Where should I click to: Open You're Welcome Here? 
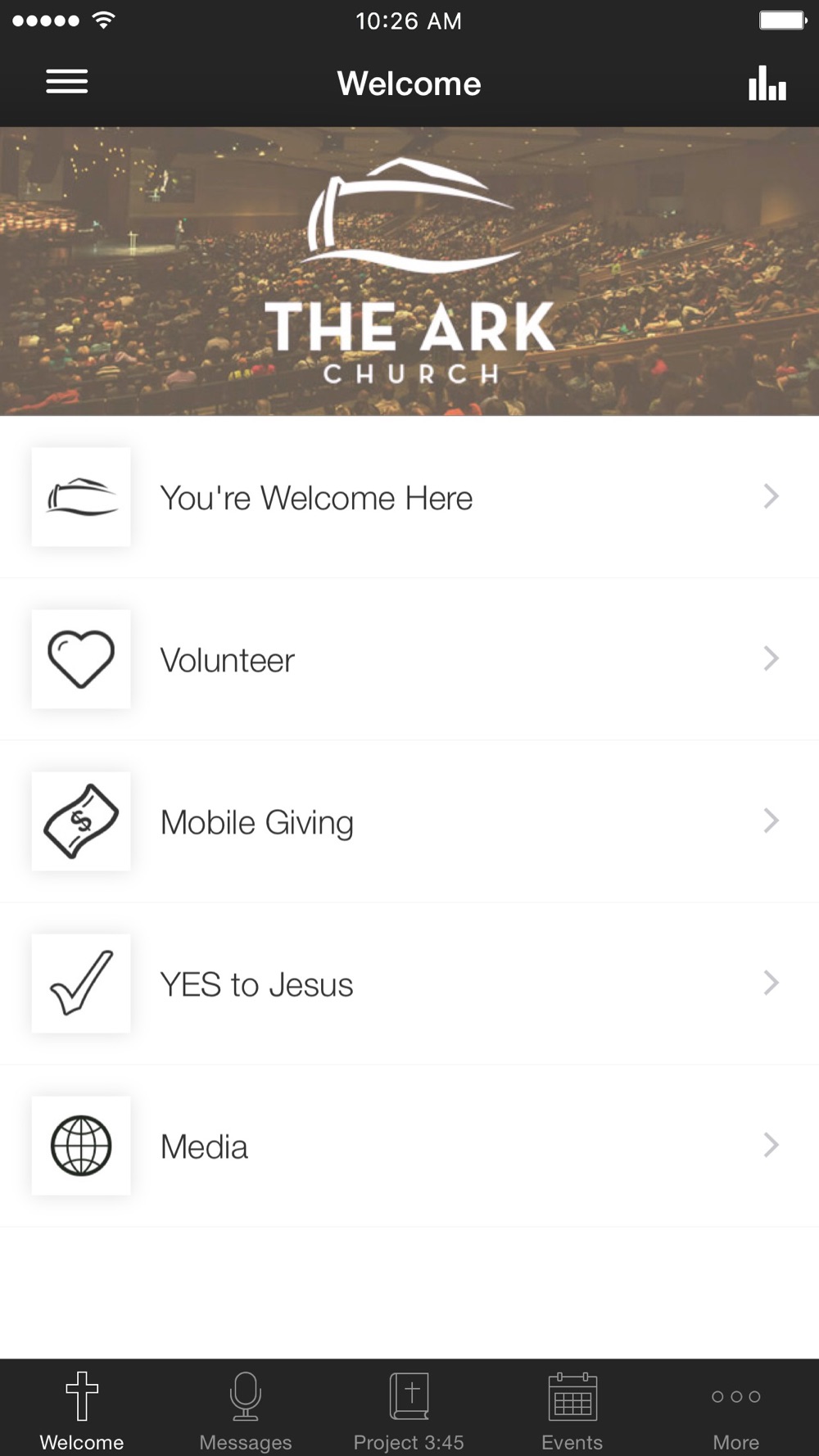[x=409, y=497]
